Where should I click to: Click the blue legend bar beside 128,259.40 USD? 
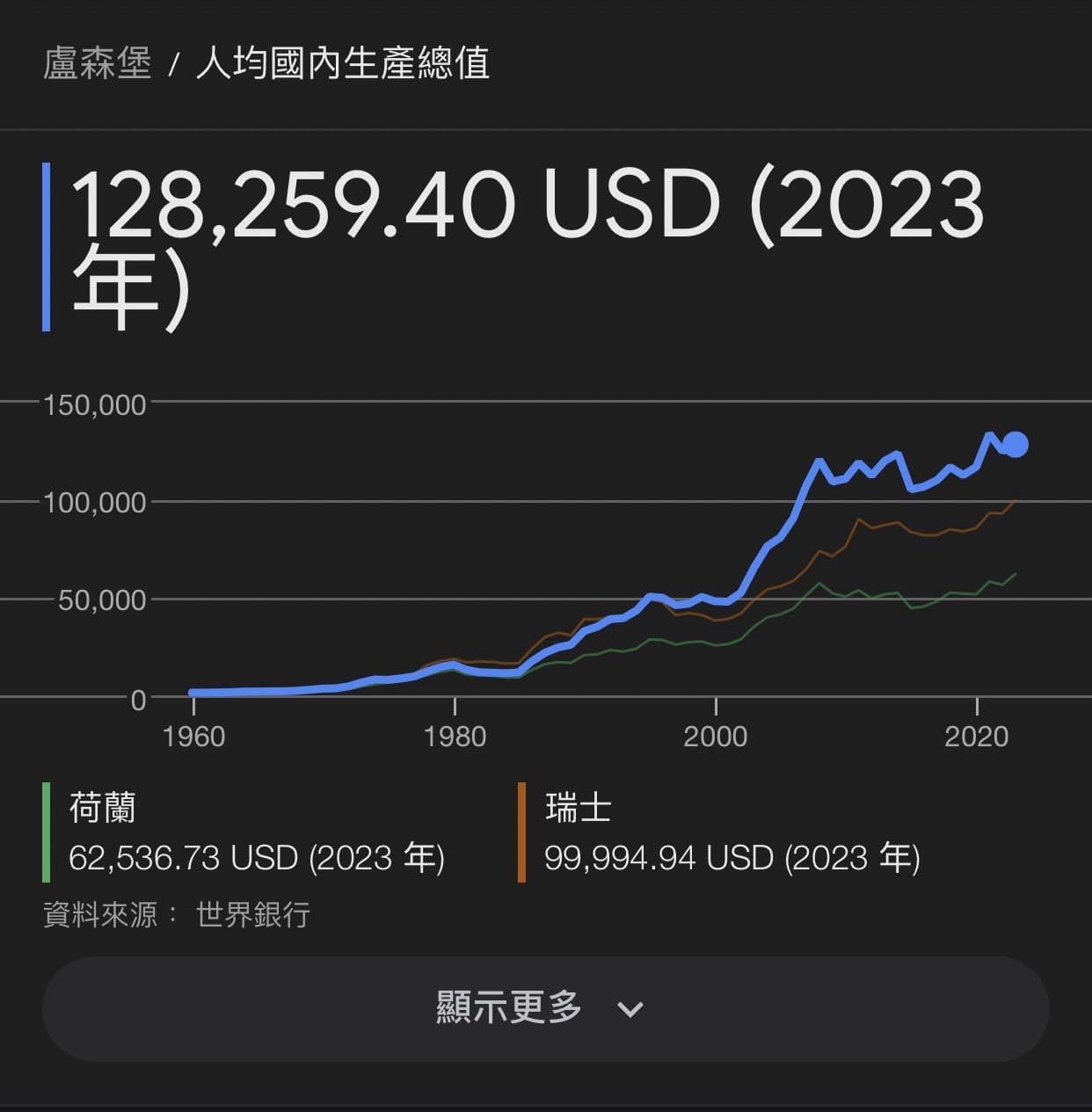pos(46,248)
